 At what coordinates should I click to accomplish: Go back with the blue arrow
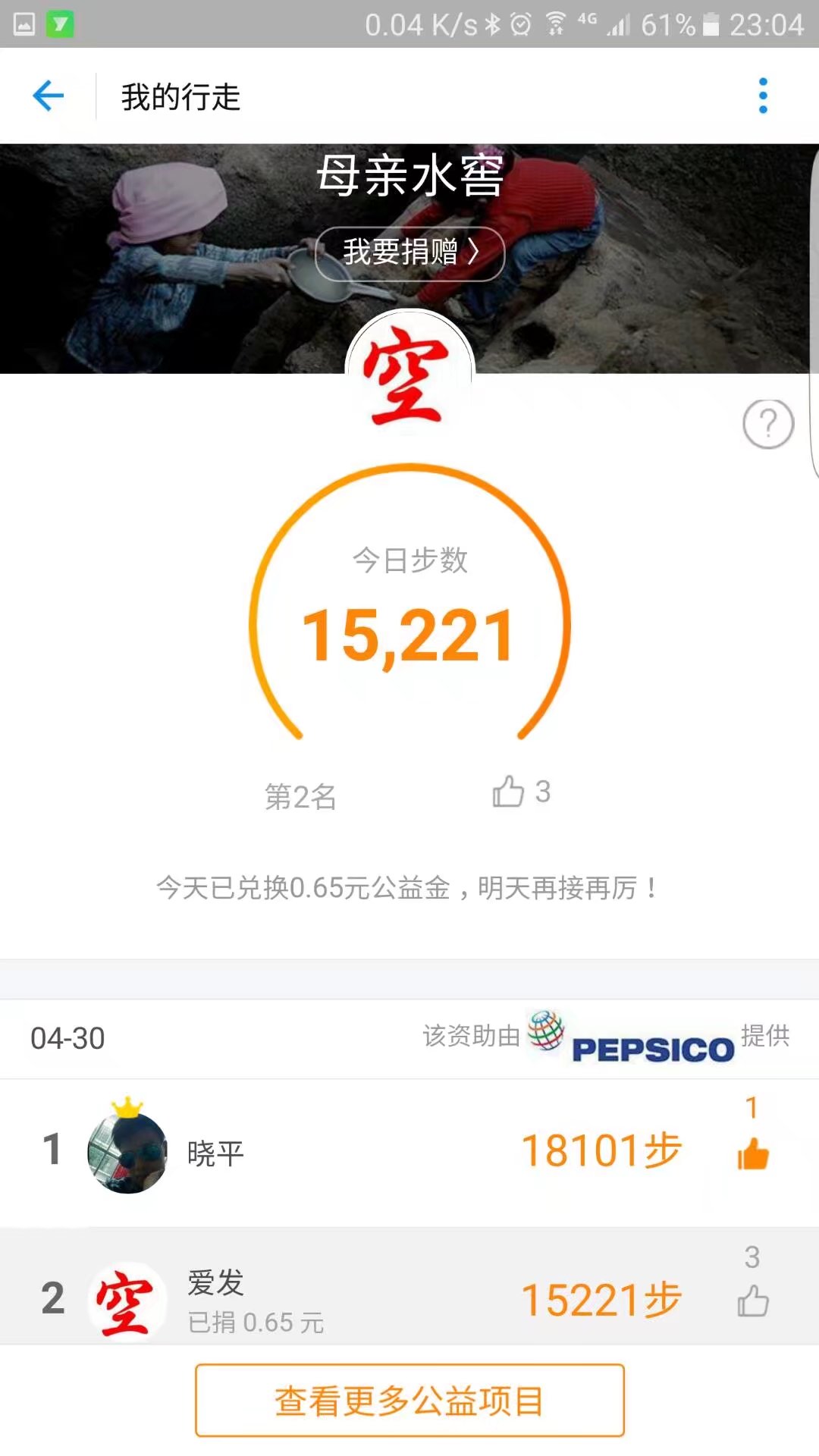49,96
